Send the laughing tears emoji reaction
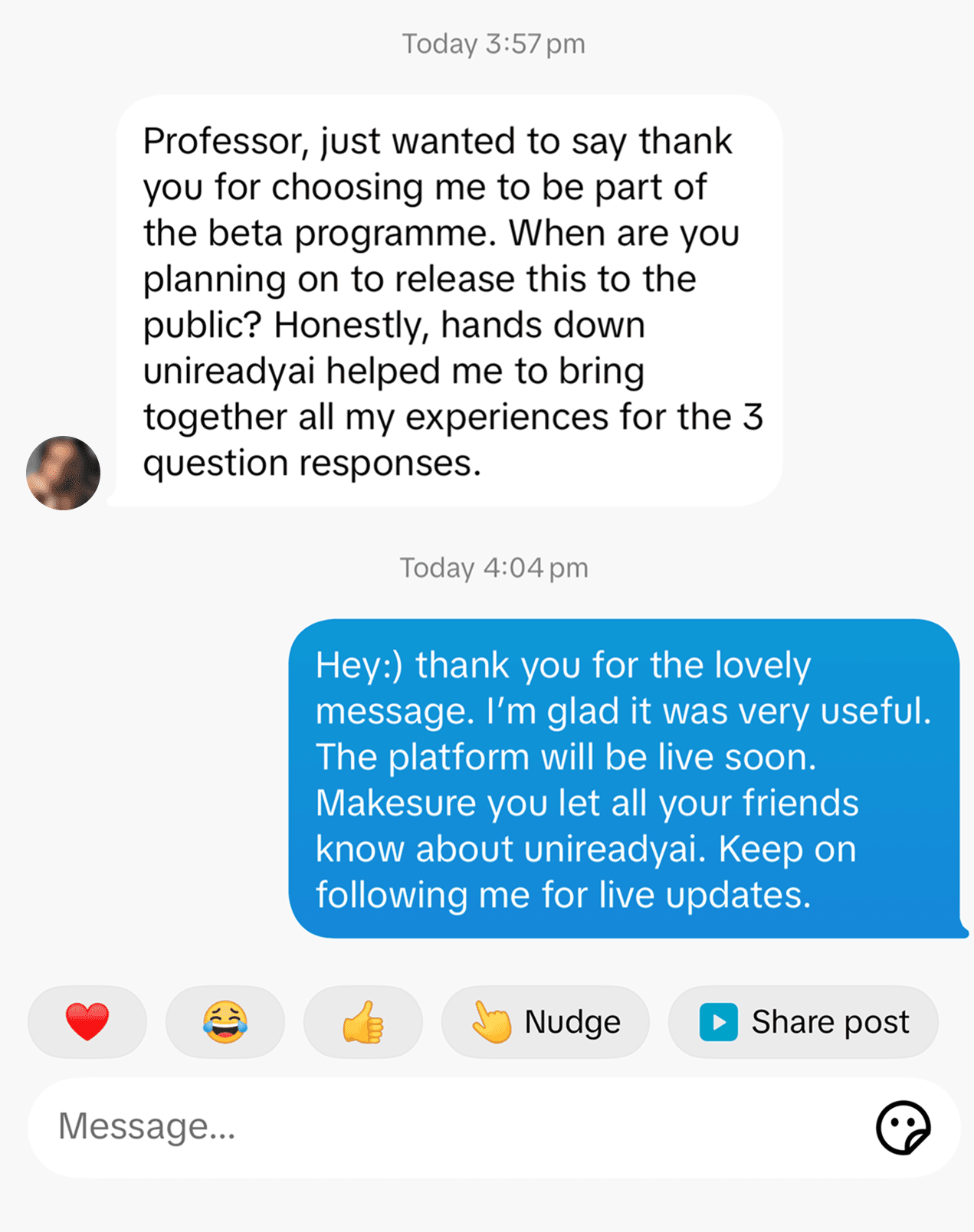974x1232 pixels. [x=225, y=1022]
